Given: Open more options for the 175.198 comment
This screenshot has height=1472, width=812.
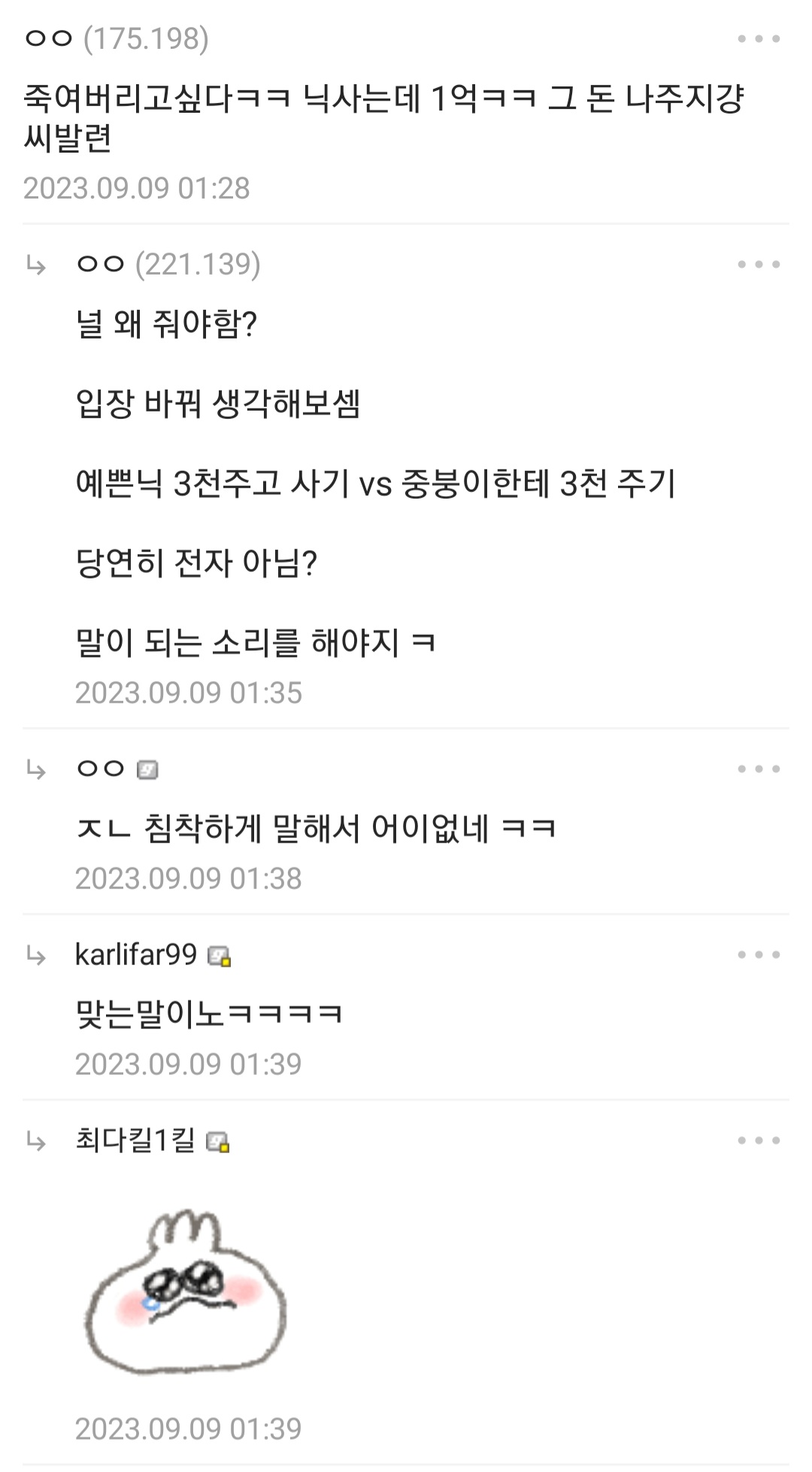Looking at the screenshot, I should pos(759,38).
